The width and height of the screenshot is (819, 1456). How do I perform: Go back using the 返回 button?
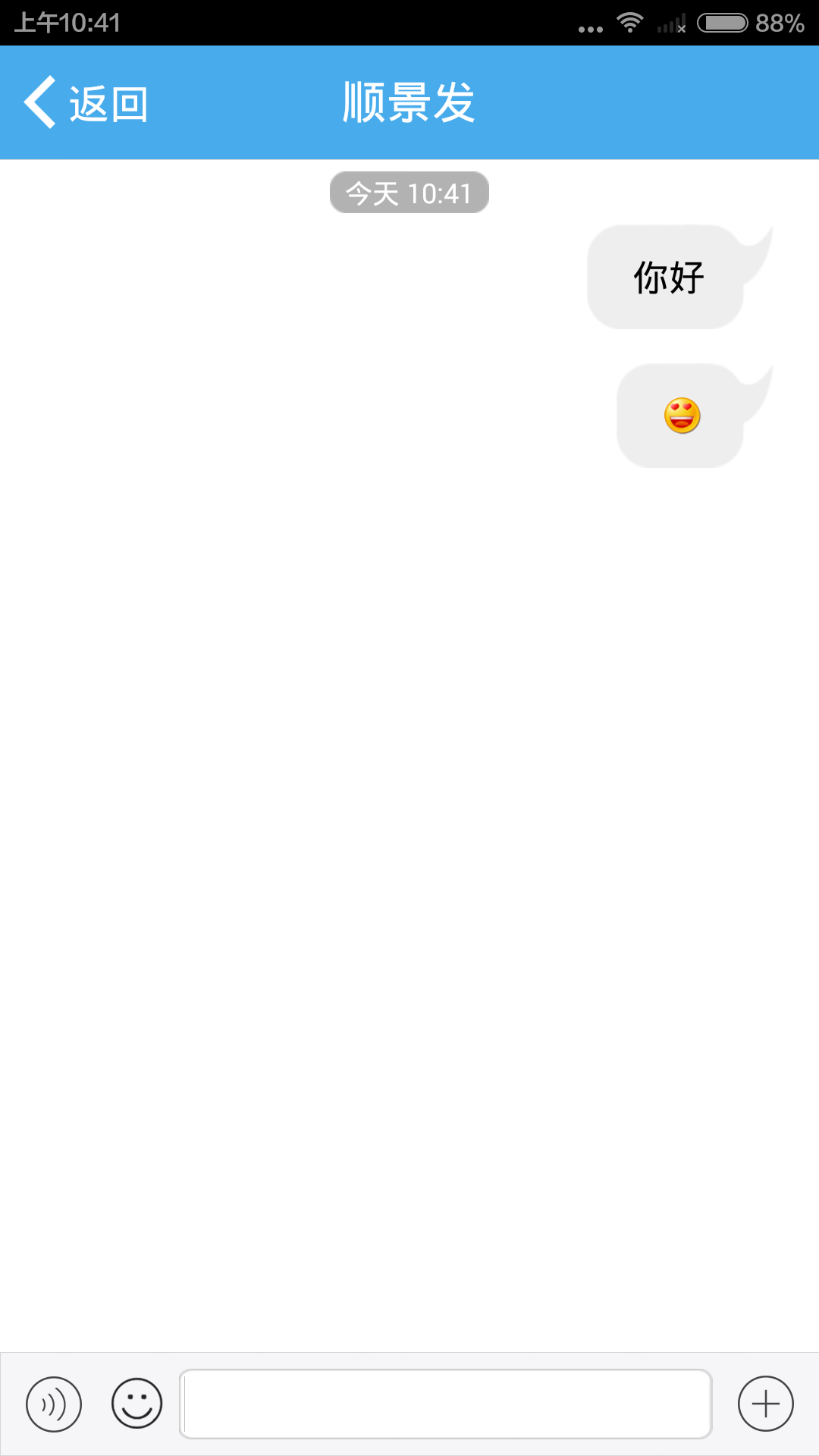[x=86, y=103]
